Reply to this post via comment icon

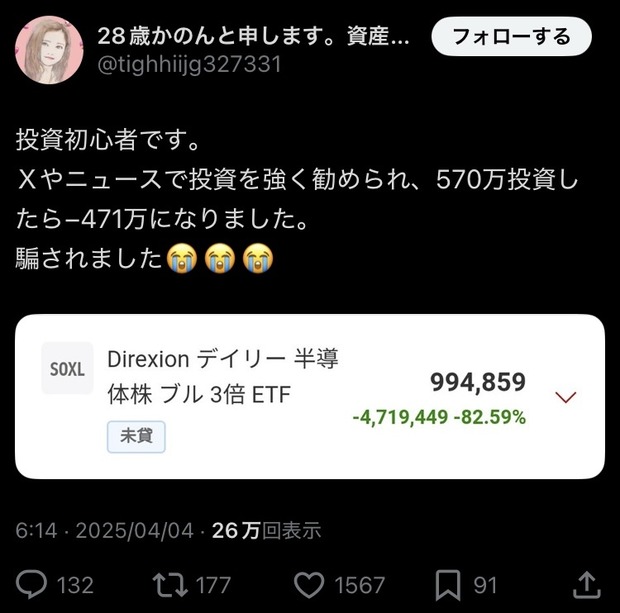[x=34, y=584]
